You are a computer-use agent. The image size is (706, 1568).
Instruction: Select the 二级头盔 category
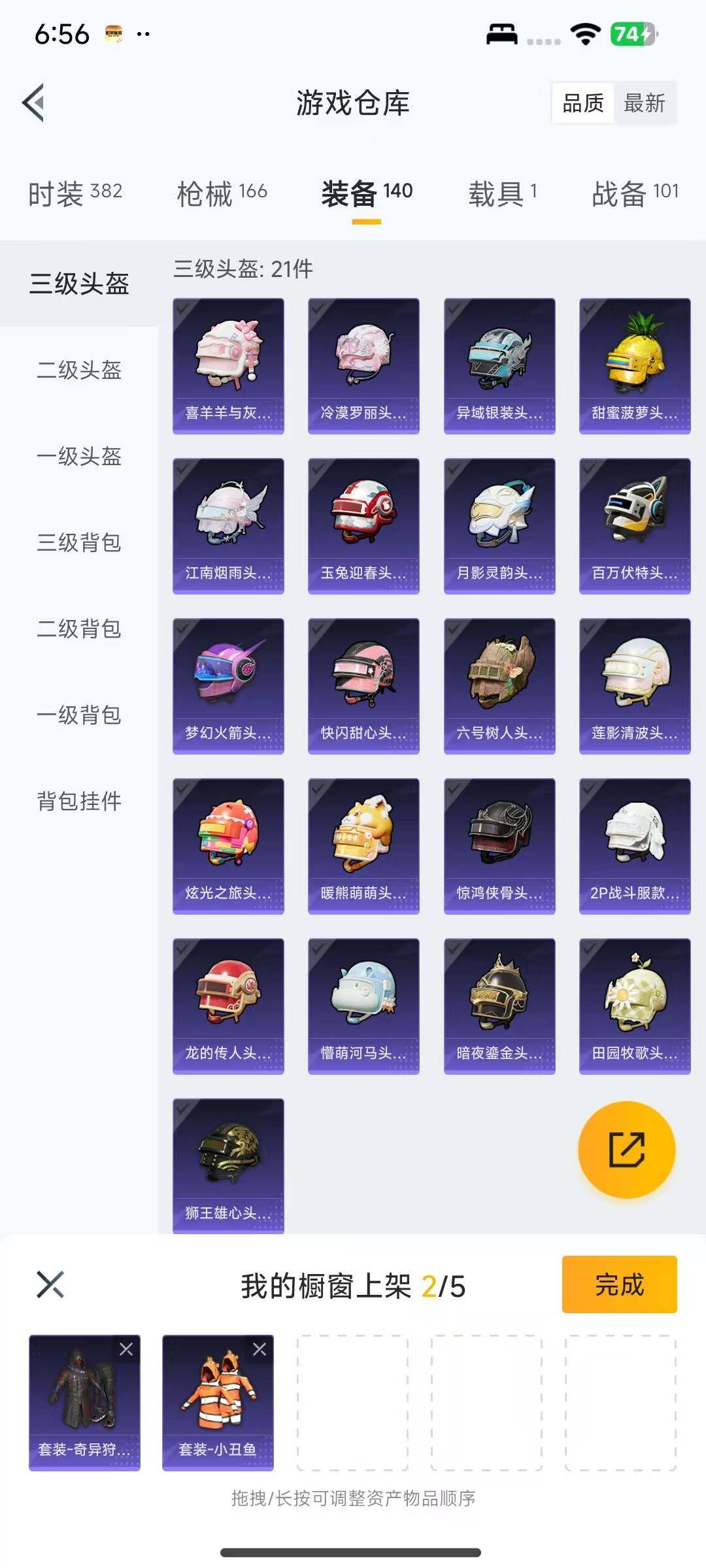coord(79,370)
